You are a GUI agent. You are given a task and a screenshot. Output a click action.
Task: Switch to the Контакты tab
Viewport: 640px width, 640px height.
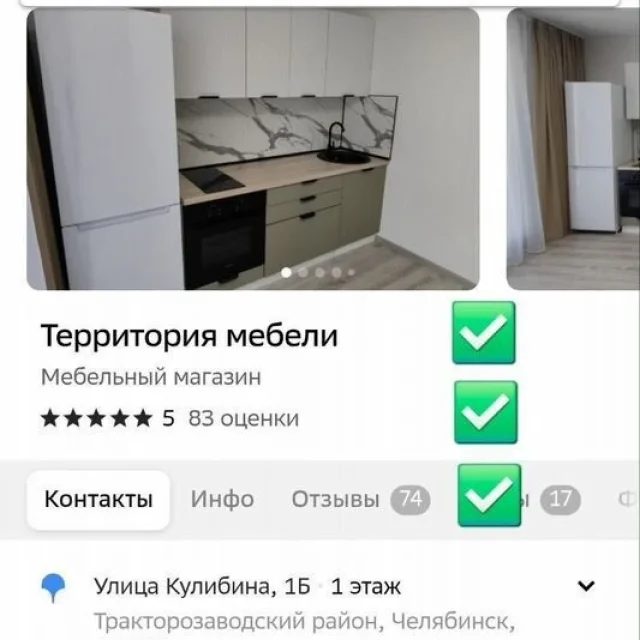[x=98, y=500]
